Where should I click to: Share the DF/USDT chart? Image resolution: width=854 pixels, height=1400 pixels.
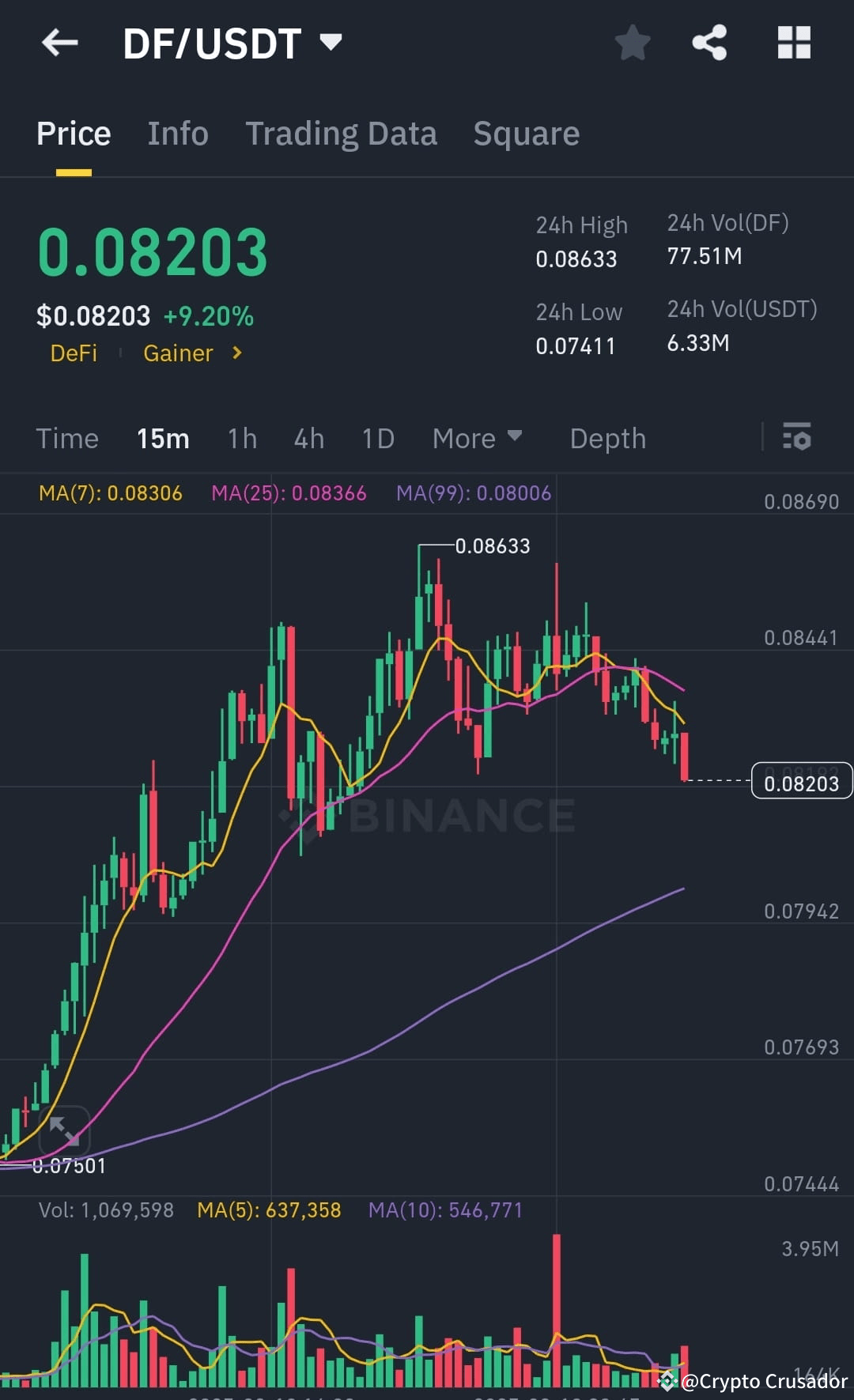(x=709, y=43)
